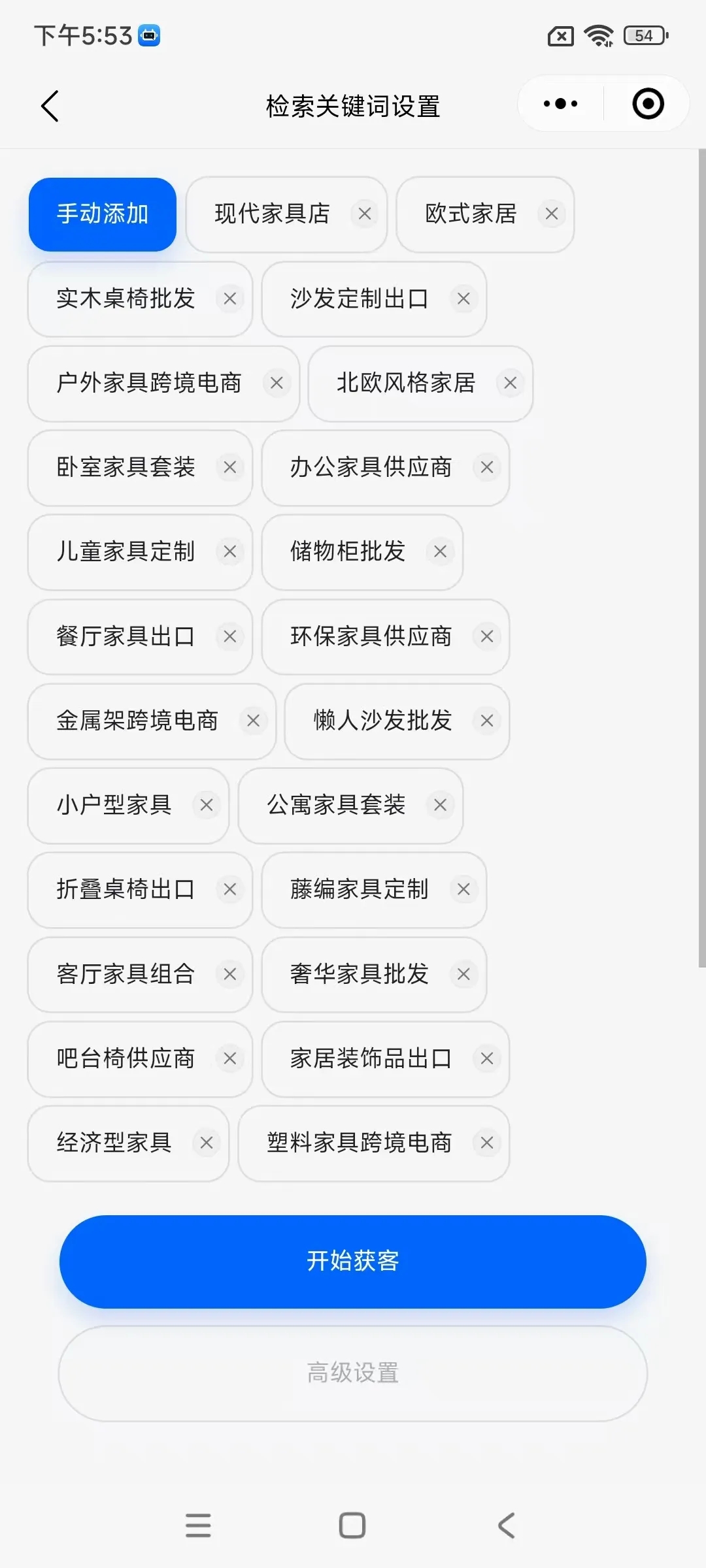The image size is (706, 1568).
Task: Remove 塑料家具跨境电商 keyword
Action: click(487, 1143)
